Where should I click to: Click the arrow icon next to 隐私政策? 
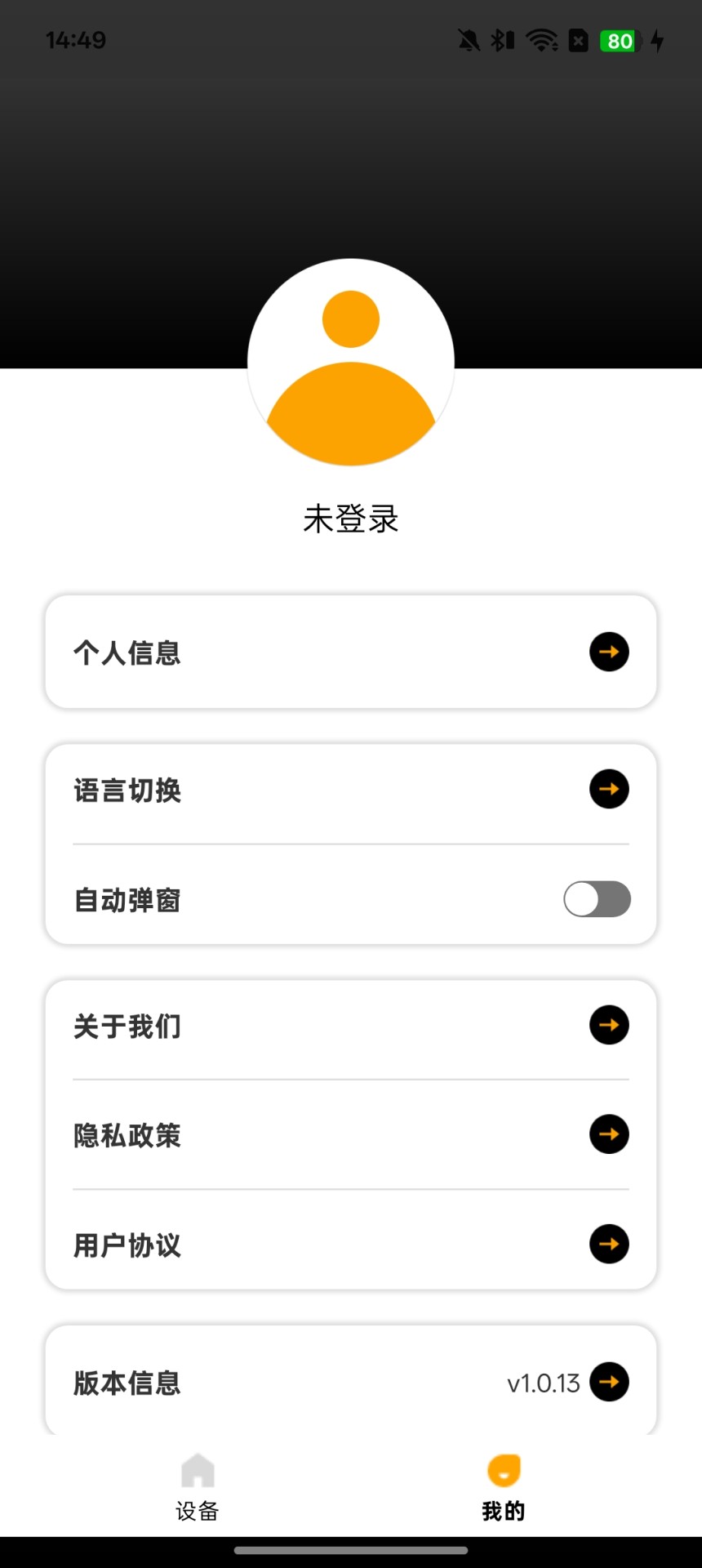click(x=609, y=1134)
